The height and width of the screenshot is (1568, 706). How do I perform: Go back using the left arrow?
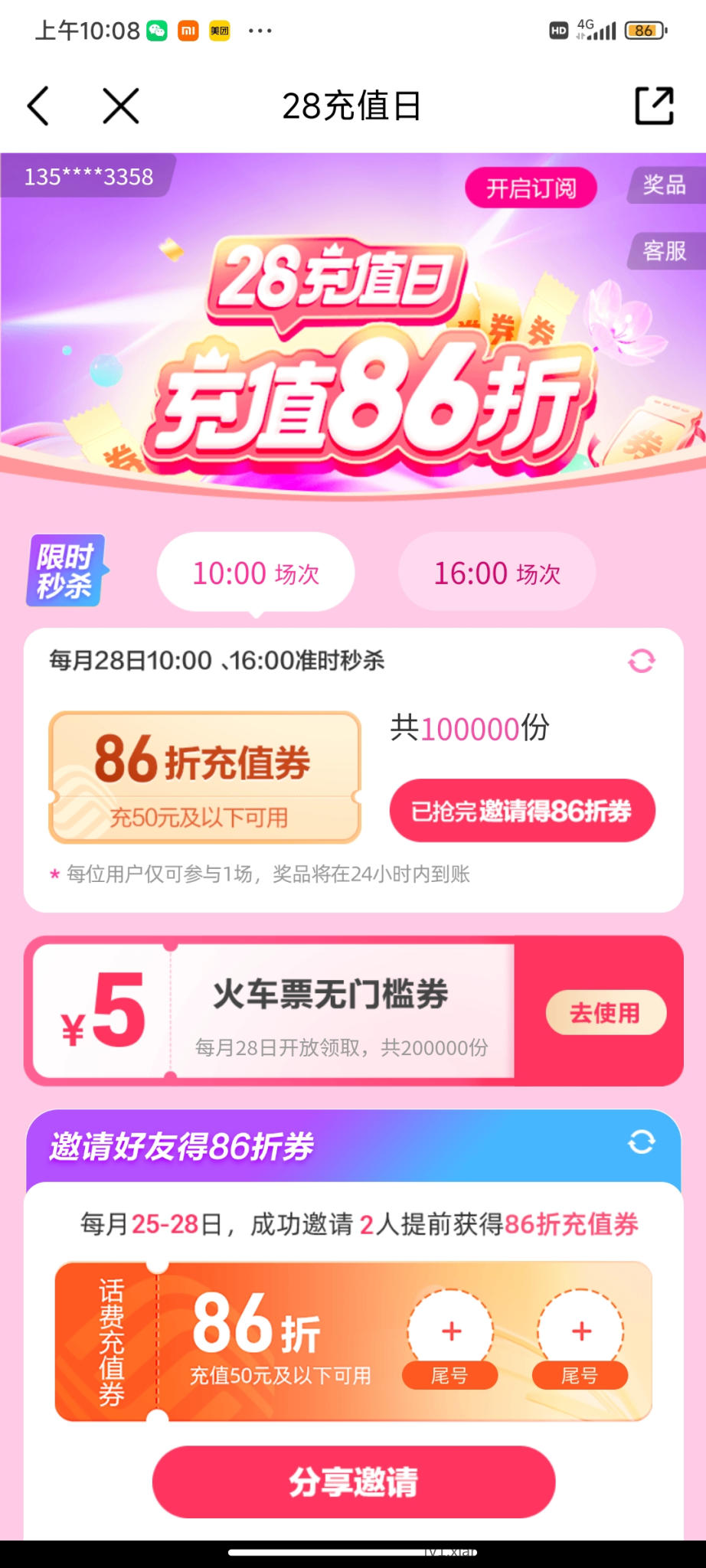[38, 106]
